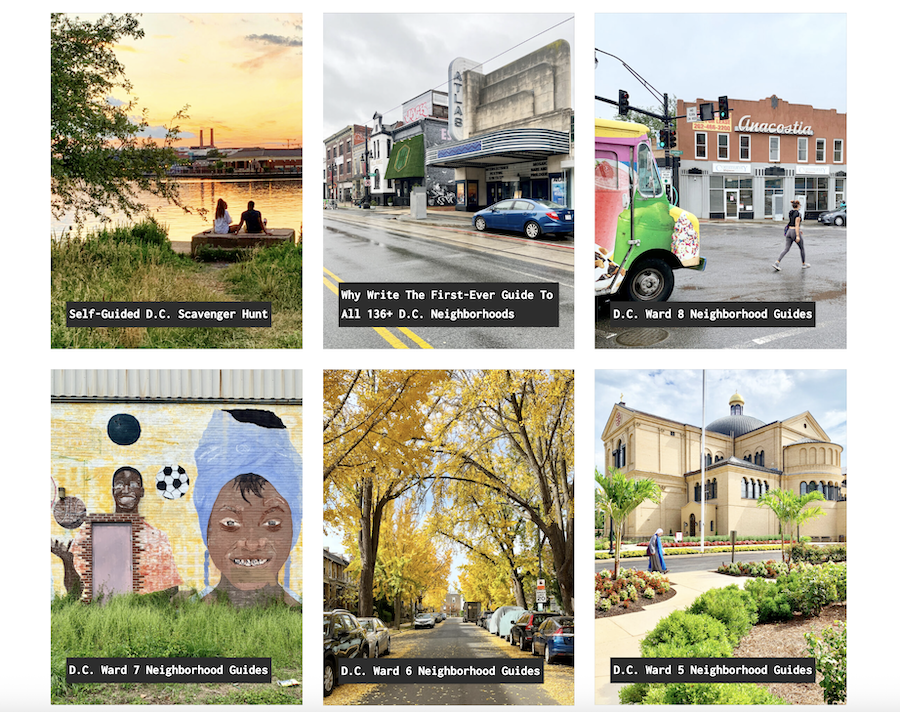View D.C. Ward 6 Neighborhood Guides
The height and width of the screenshot is (712, 900).
(440, 670)
